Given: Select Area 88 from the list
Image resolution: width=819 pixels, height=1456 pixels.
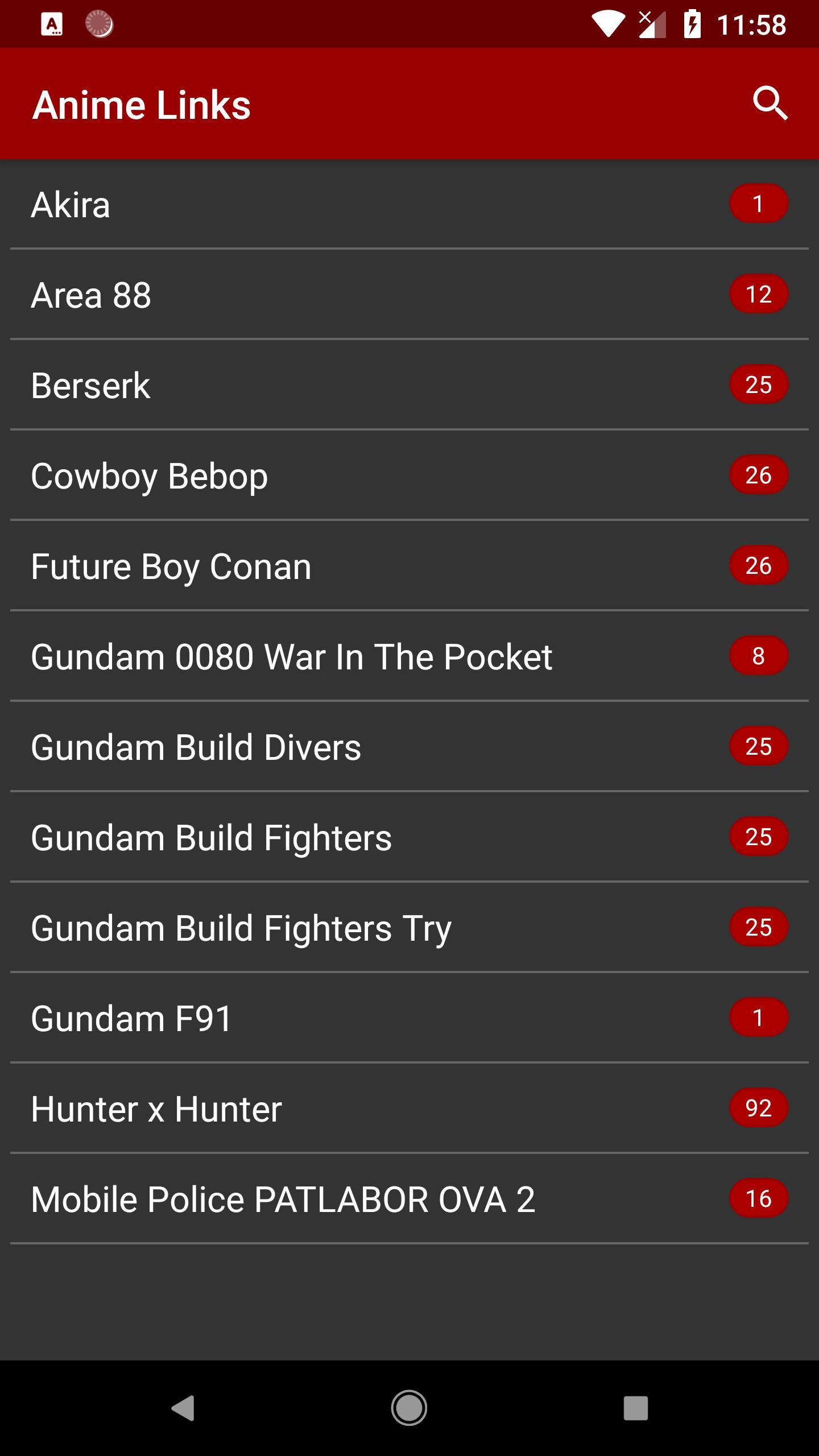Looking at the screenshot, I should tap(409, 295).
